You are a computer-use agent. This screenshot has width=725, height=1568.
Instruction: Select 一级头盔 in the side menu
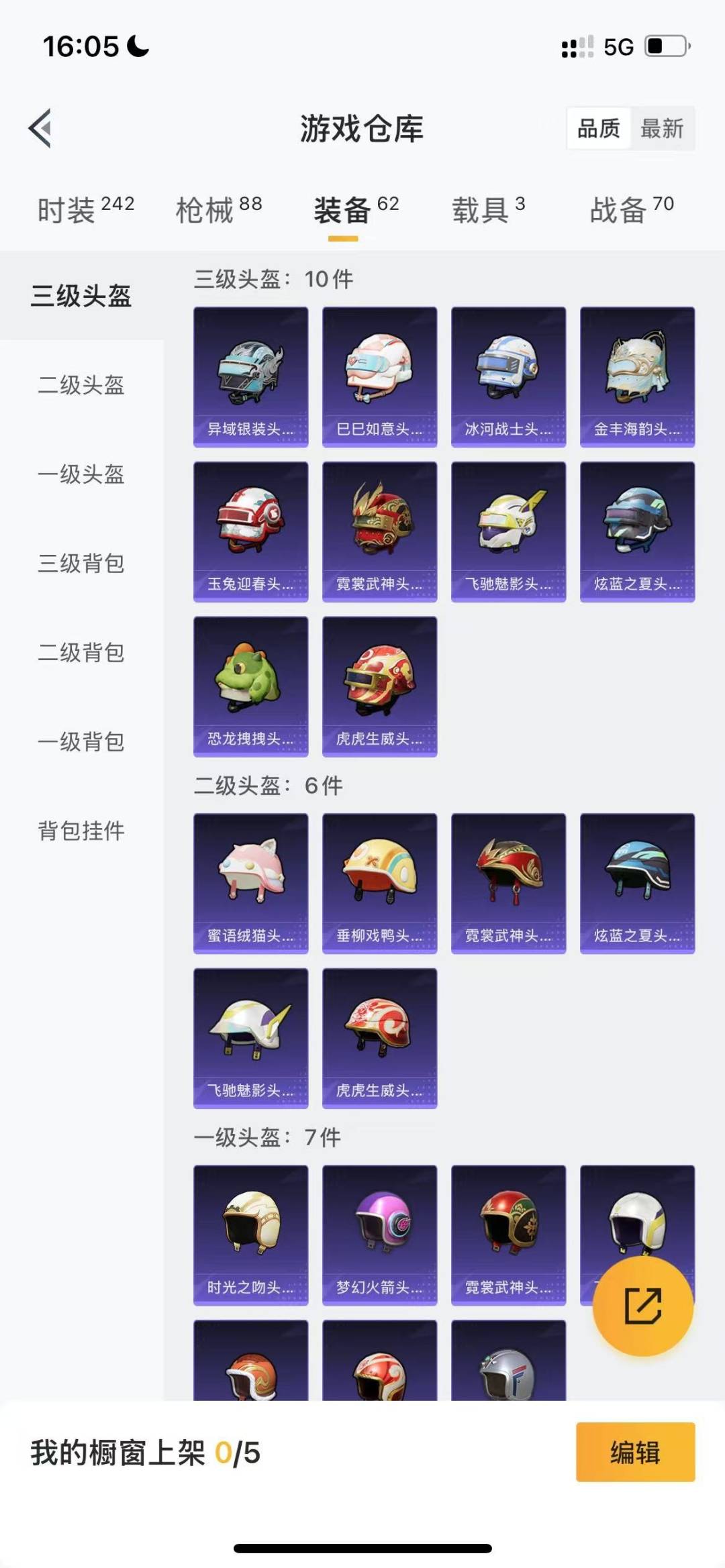[x=81, y=474]
